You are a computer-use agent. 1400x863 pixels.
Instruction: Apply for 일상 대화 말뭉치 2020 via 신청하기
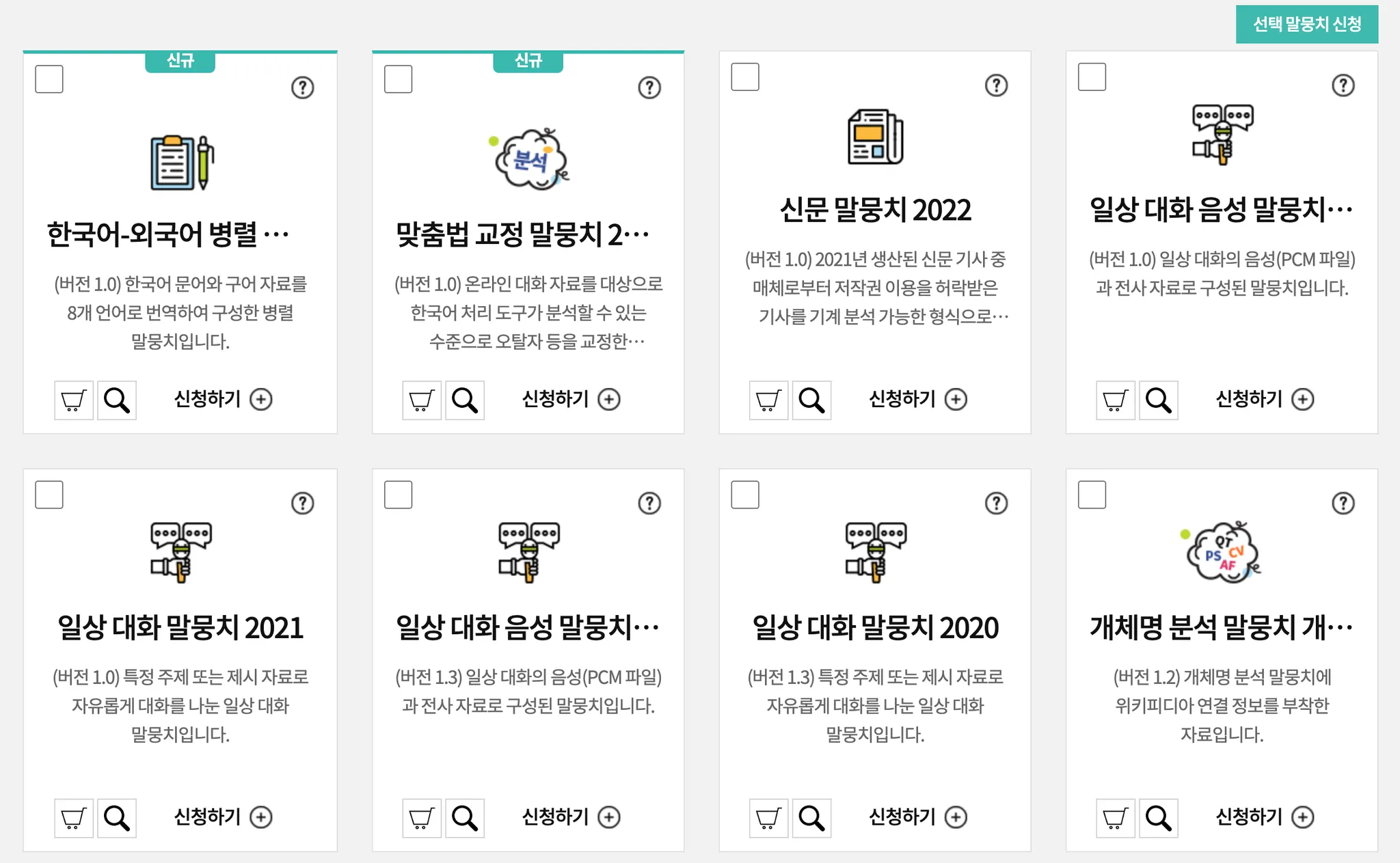[917, 817]
